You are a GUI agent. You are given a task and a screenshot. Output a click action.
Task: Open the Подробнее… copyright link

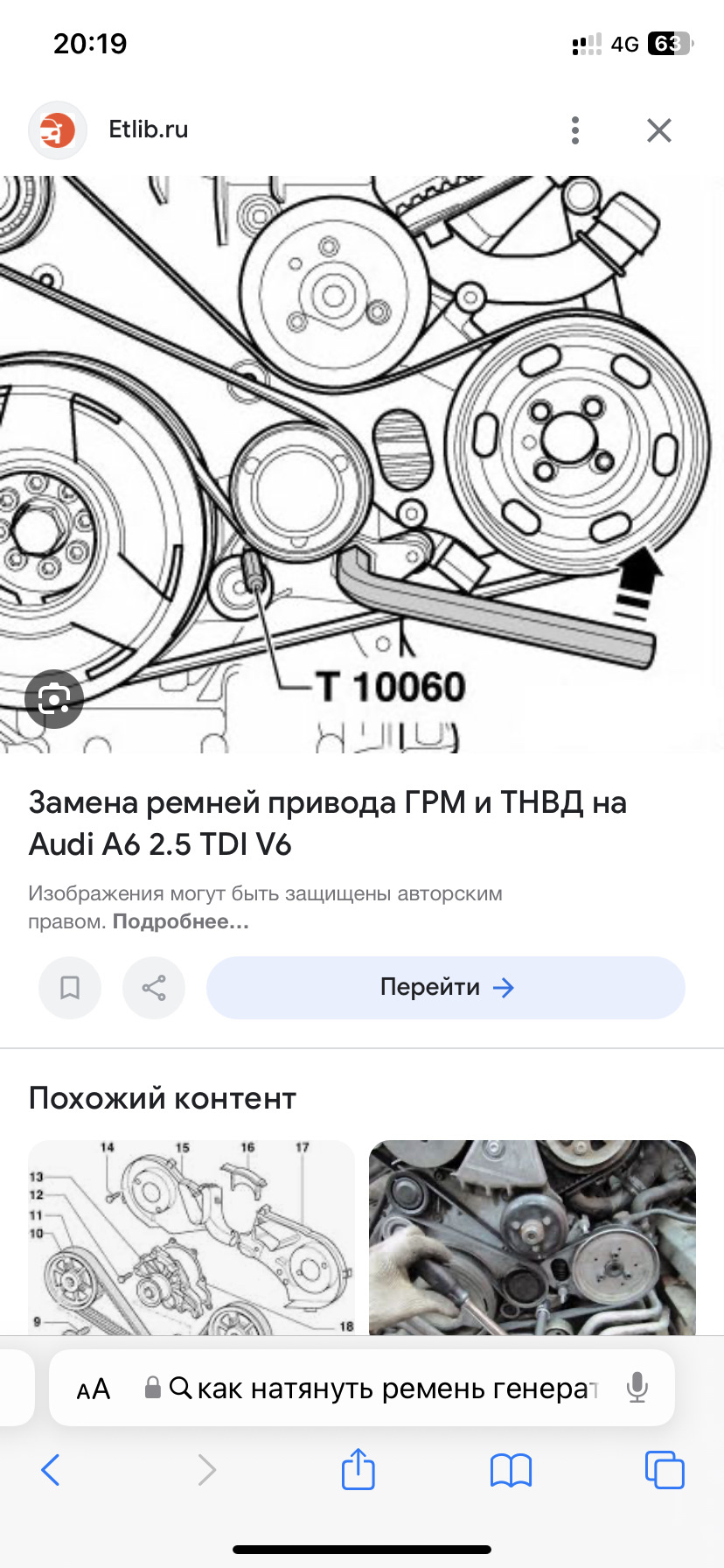point(181,921)
